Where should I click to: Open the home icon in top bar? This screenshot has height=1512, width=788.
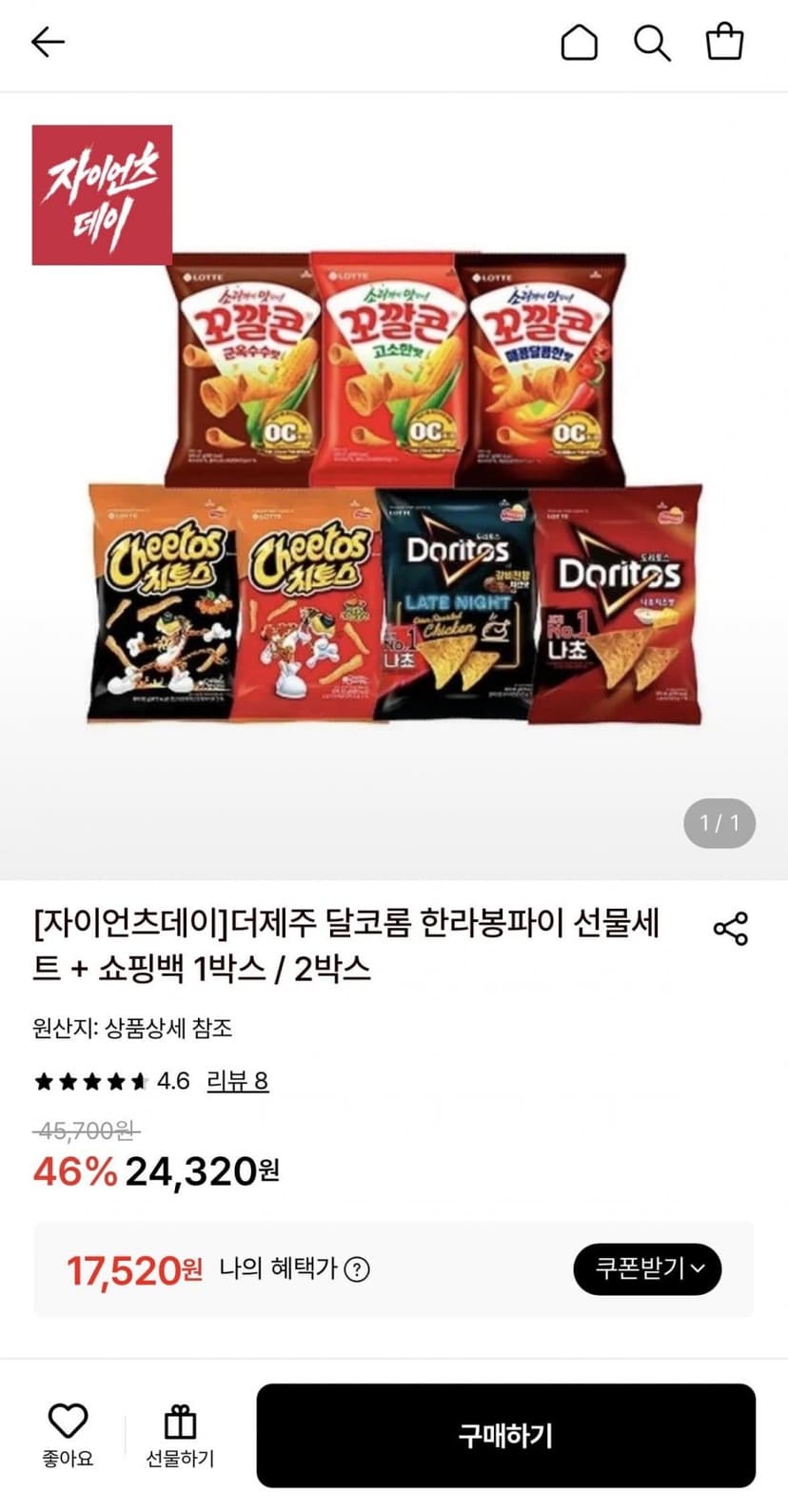pyautogui.click(x=579, y=42)
